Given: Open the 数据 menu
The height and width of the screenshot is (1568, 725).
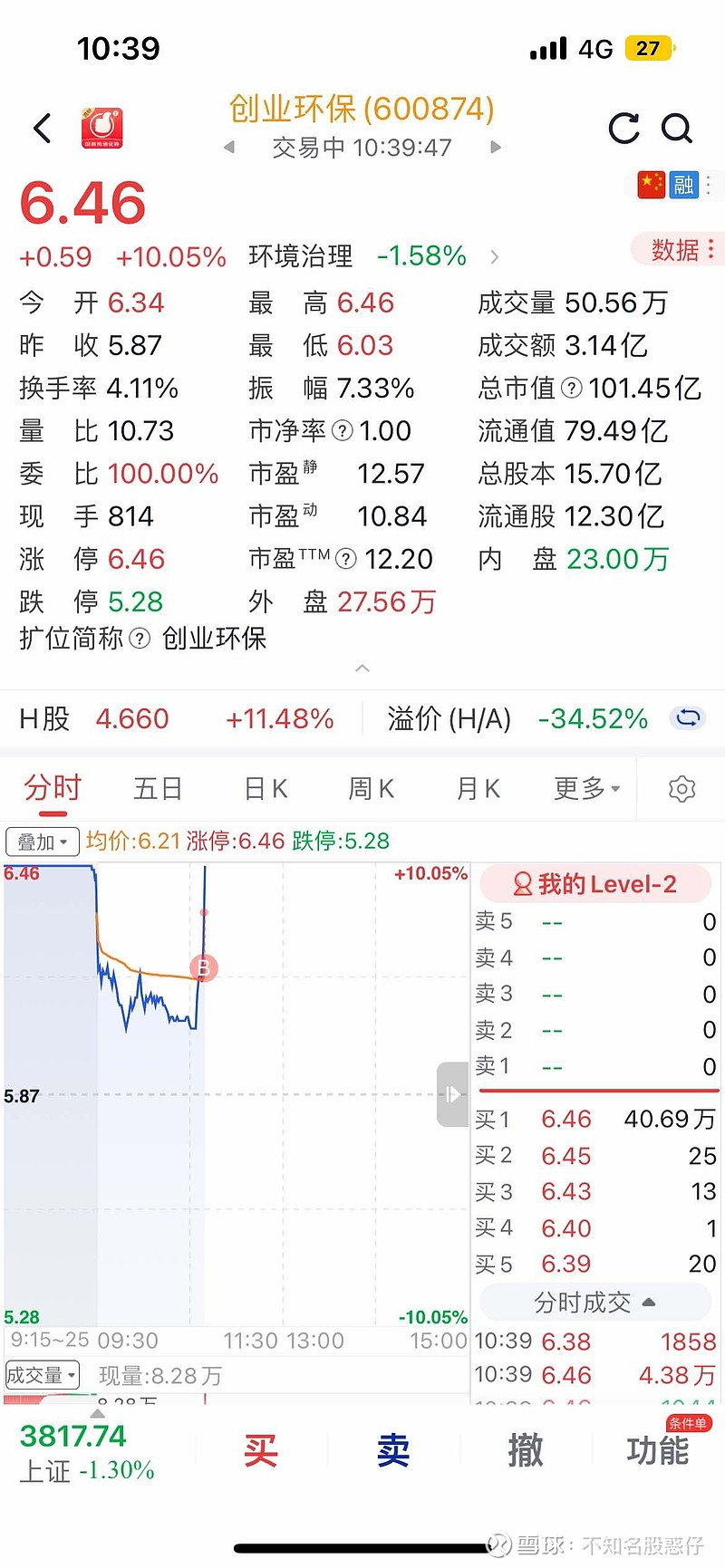Looking at the screenshot, I should 682,250.
